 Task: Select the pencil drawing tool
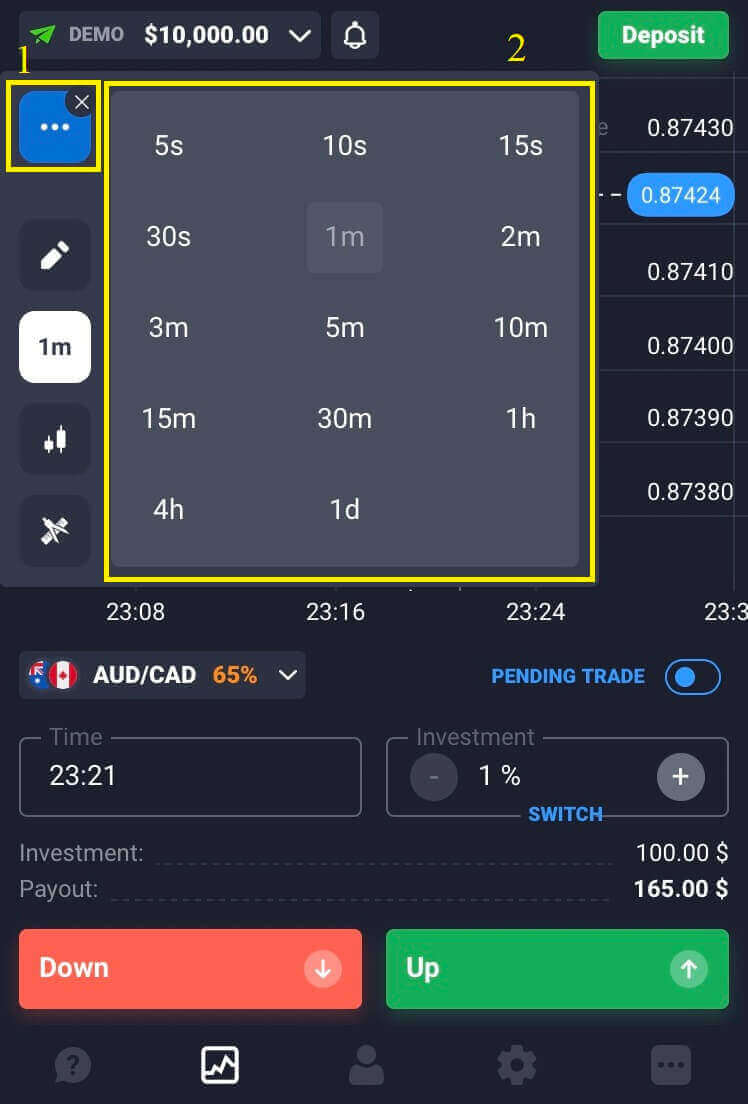pos(54,255)
